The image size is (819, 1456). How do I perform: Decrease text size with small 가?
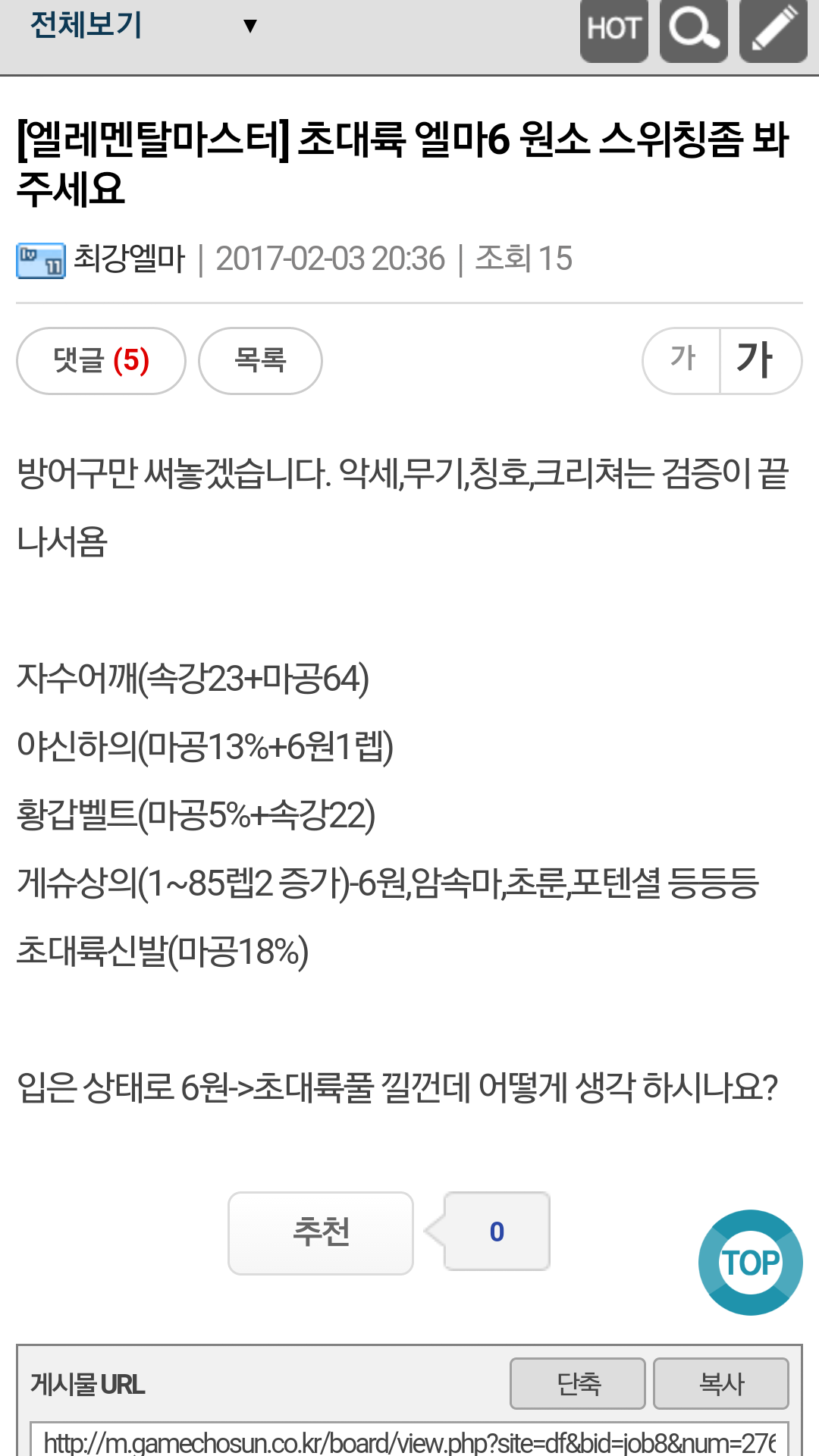tap(682, 361)
